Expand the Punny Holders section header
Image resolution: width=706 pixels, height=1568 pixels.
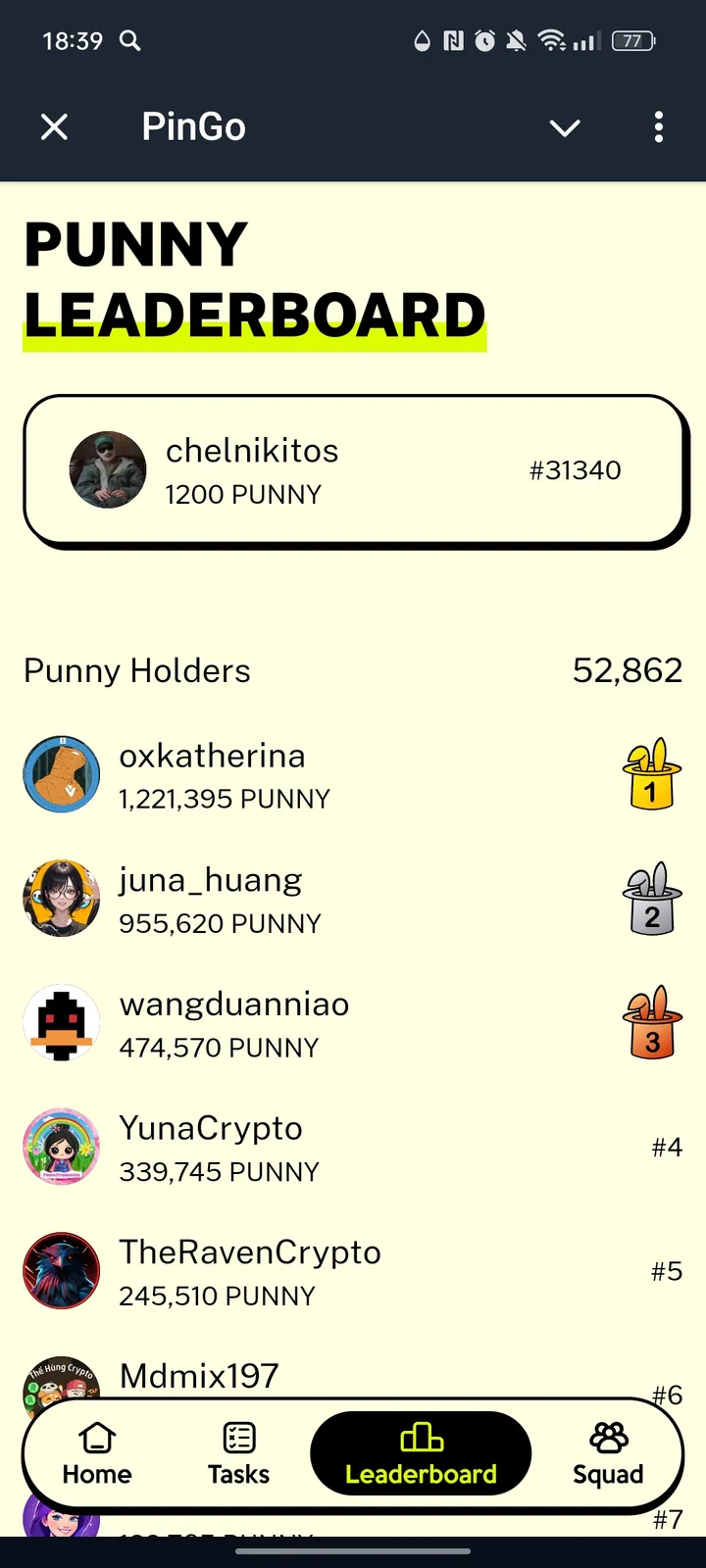(x=136, y=670)
